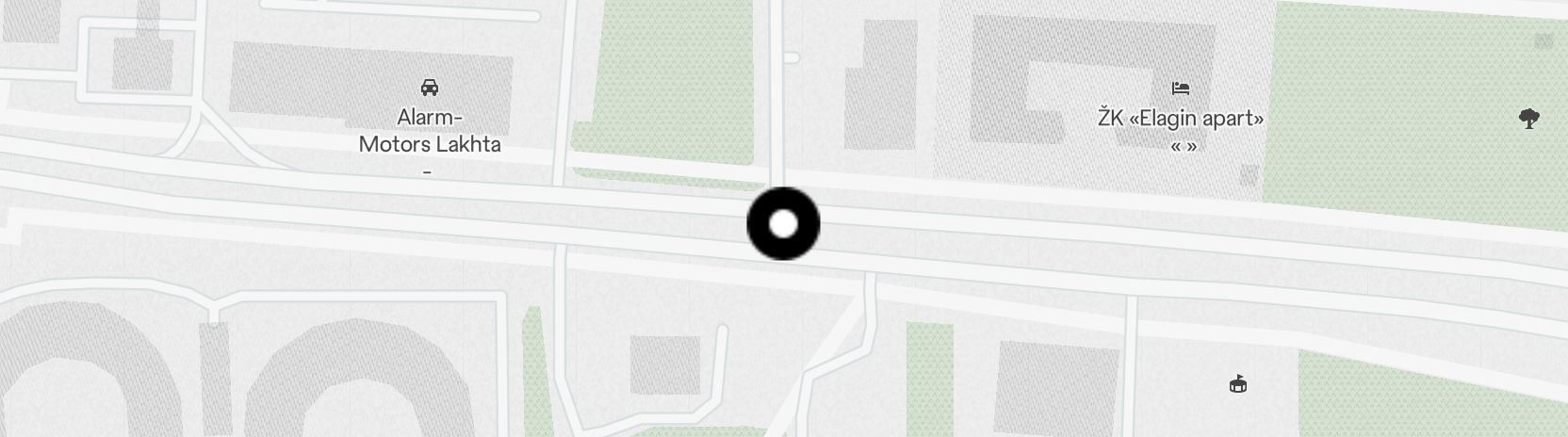Open Alarm-Motors Lakhta car place marker
This screenshot has width=1568, height=437.
pyautogui.click(x=430, y=88)
